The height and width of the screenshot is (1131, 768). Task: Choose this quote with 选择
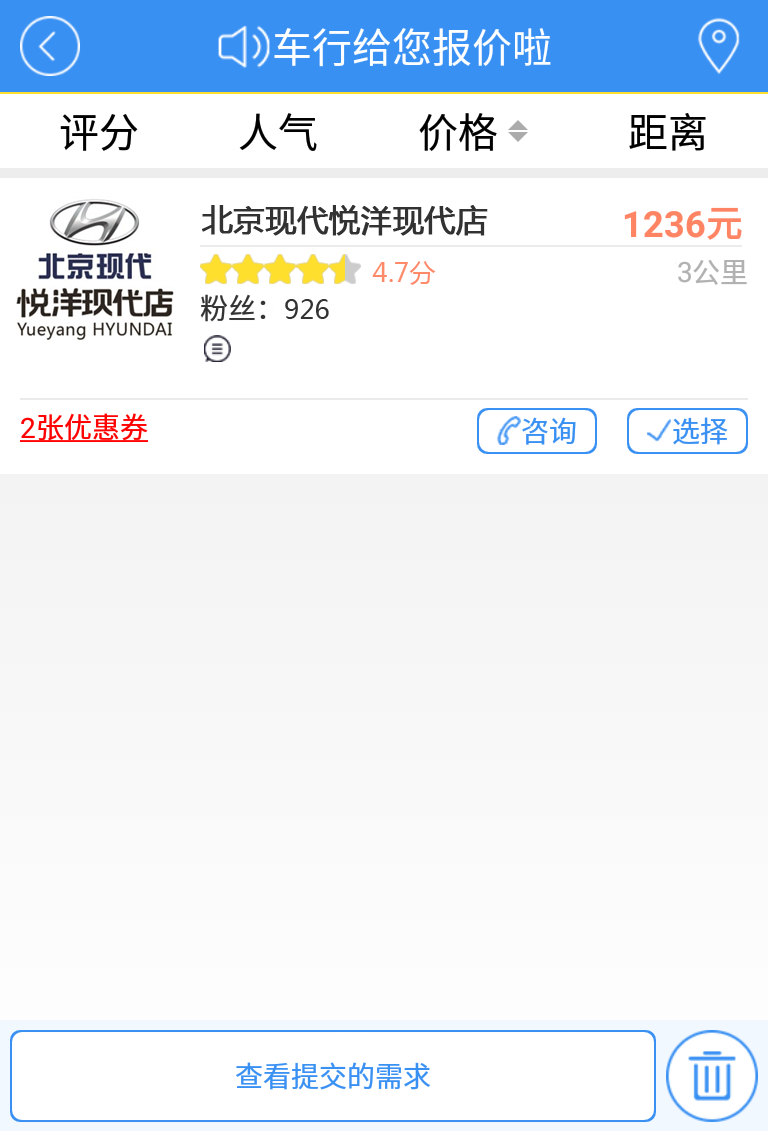pos(687,431)
